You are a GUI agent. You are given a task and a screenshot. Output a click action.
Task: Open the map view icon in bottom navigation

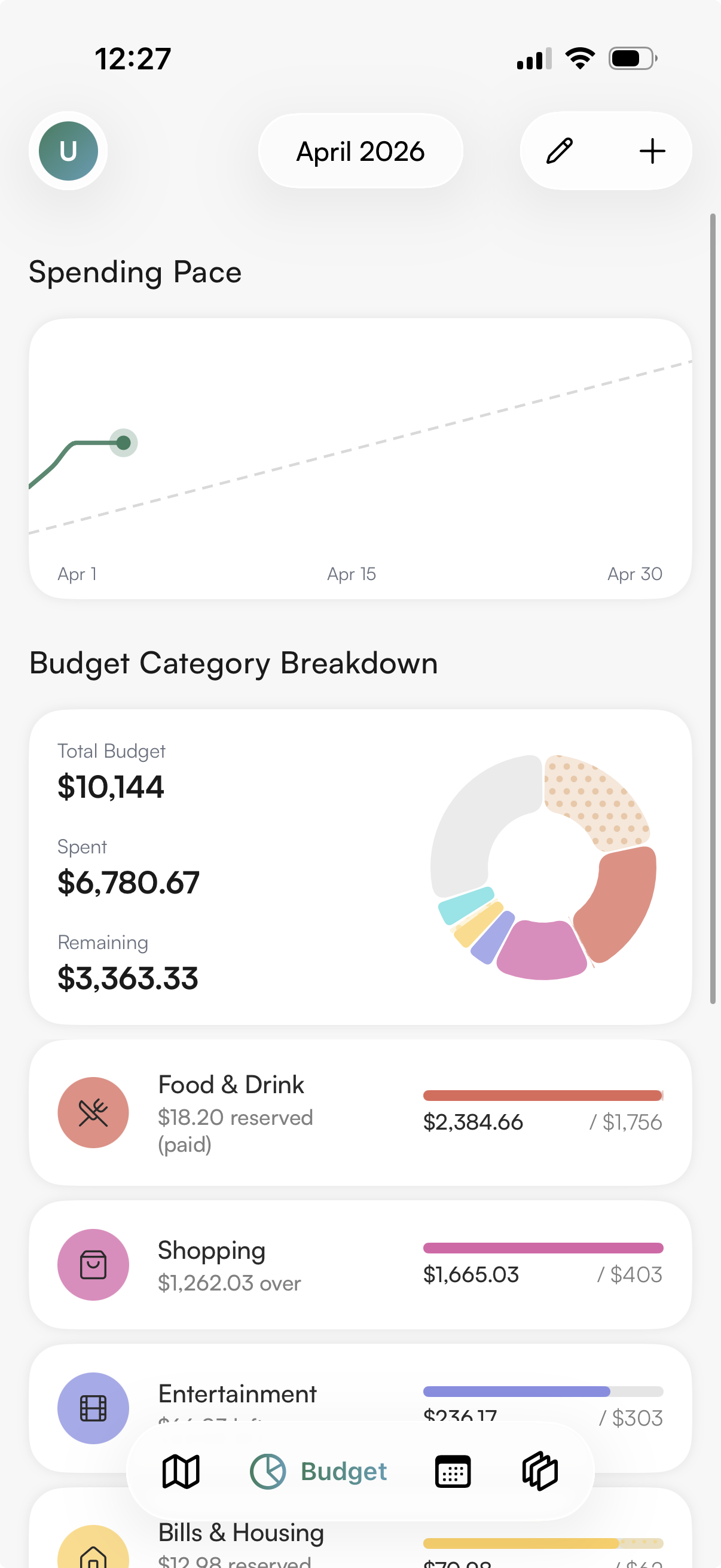[180, 1471]
